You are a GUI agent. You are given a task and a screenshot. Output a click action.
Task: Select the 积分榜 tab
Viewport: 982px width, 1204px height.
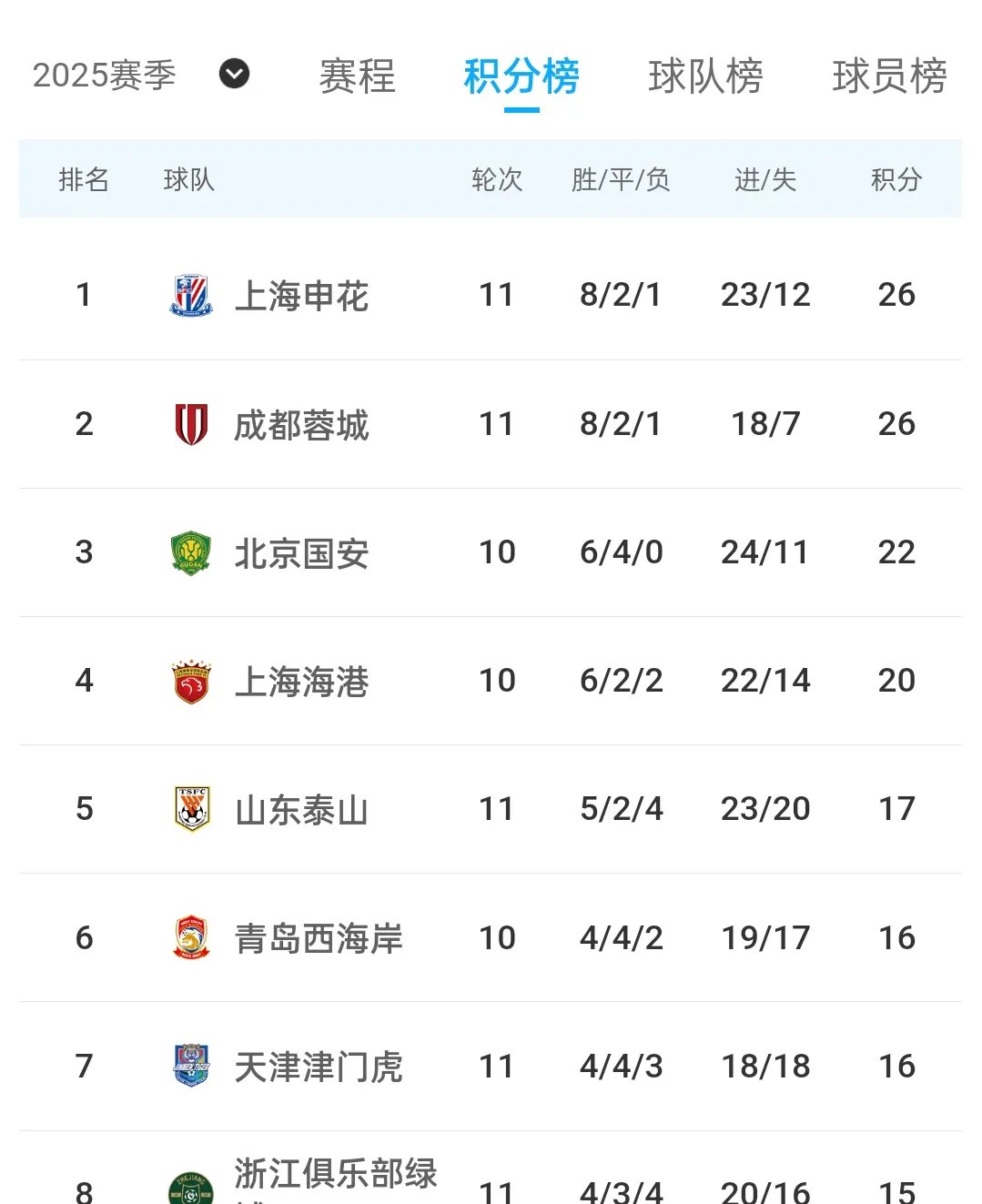(x=521, y=76)
